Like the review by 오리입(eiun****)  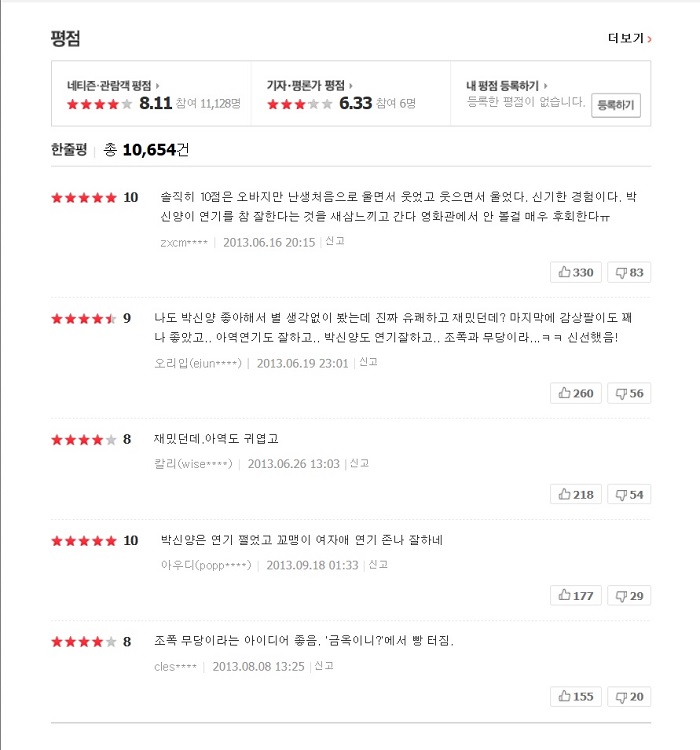click(576, 393)
